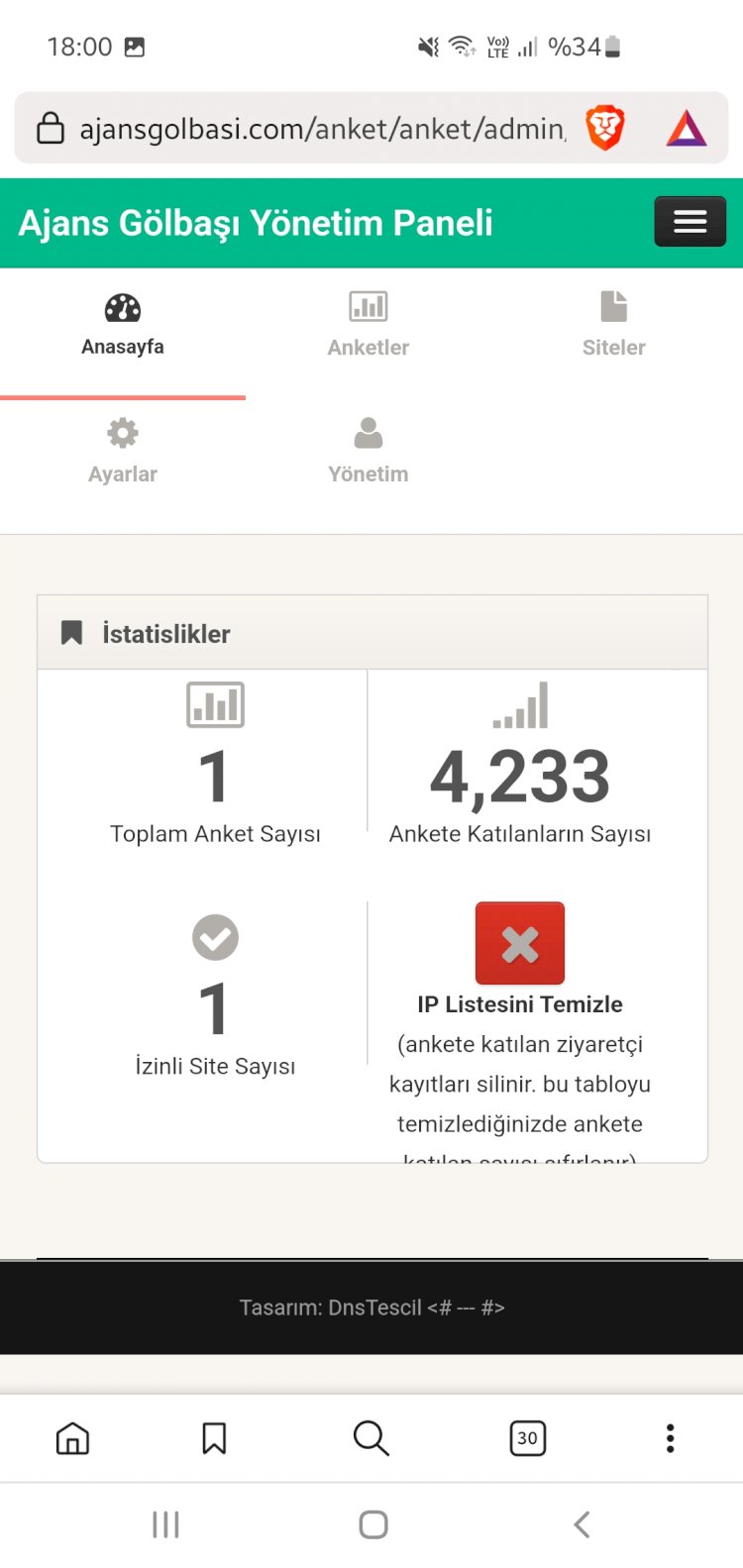Tap the address bar URL field
The image size is (743, 1568).
[x=322, y=129]
